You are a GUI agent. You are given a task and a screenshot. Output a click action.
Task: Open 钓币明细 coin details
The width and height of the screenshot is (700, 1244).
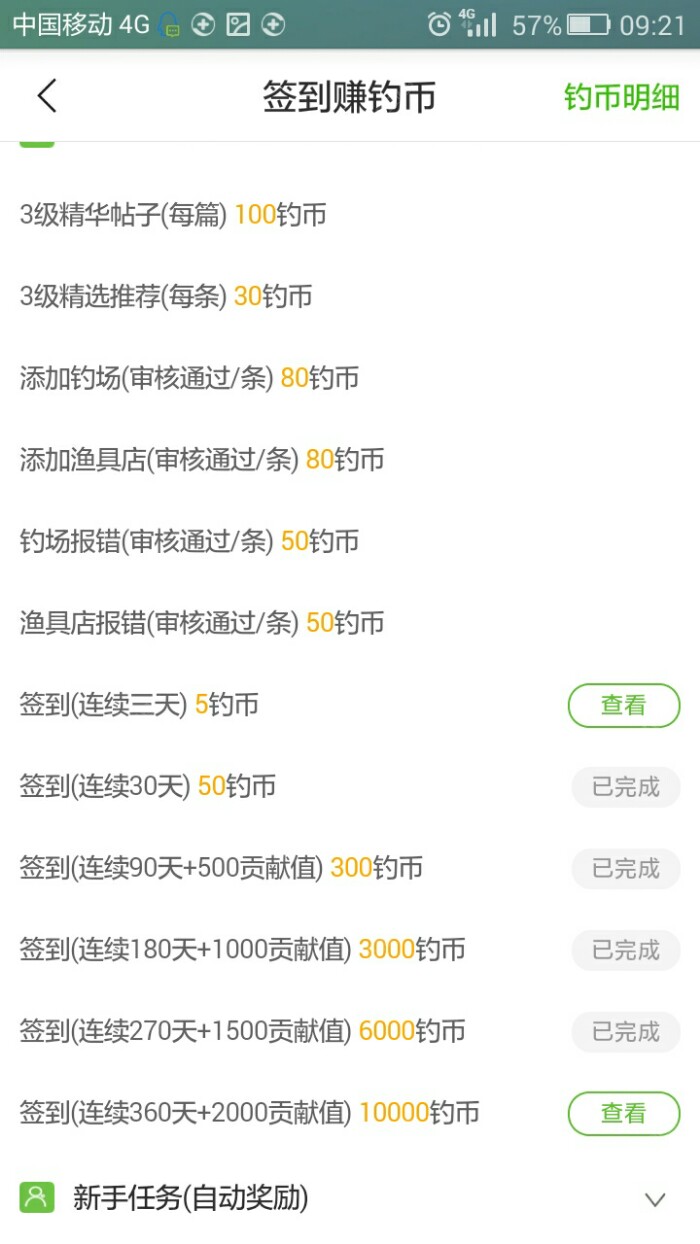(621, 97)
